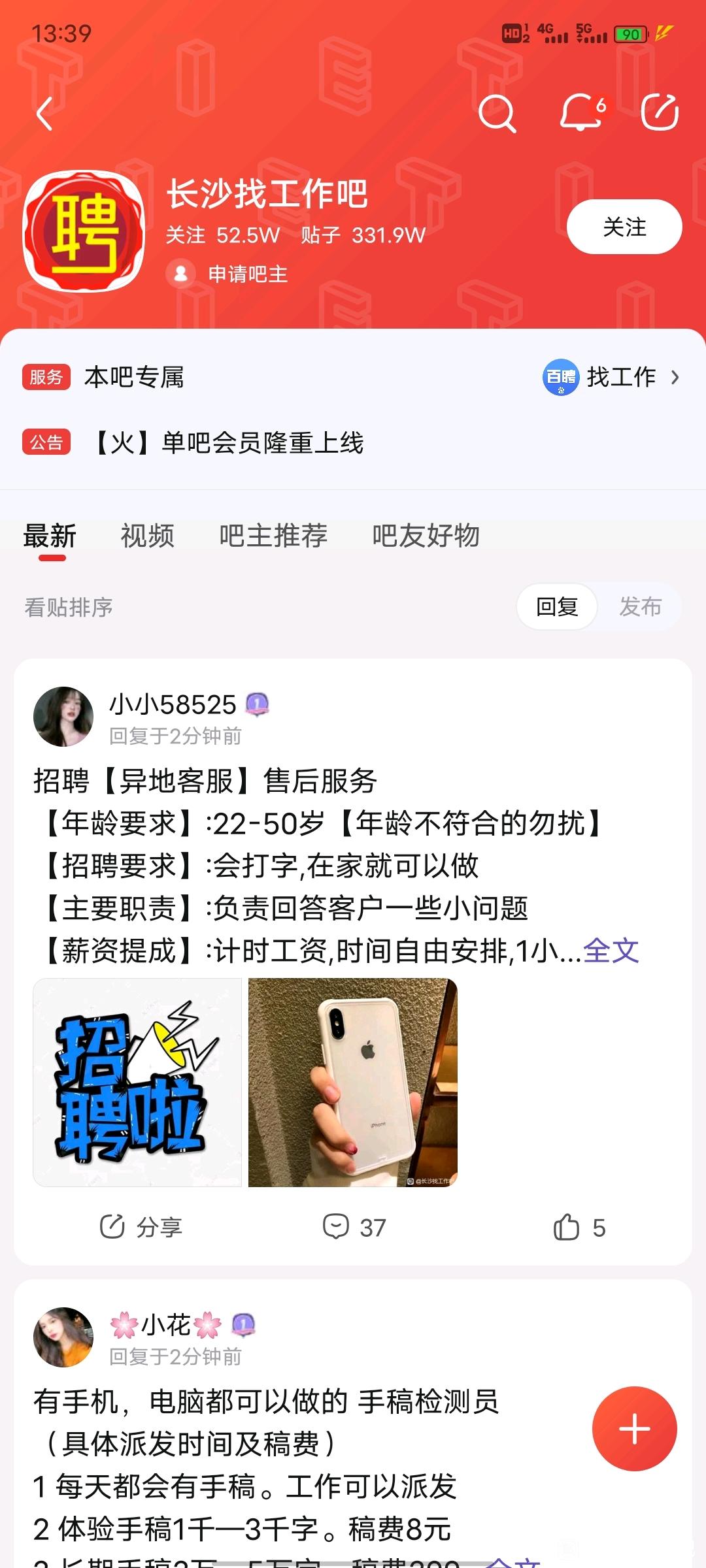The height and width of the screenshot is (1568, 706).
Task: Open the notifications bell
Action: (582, 112)
